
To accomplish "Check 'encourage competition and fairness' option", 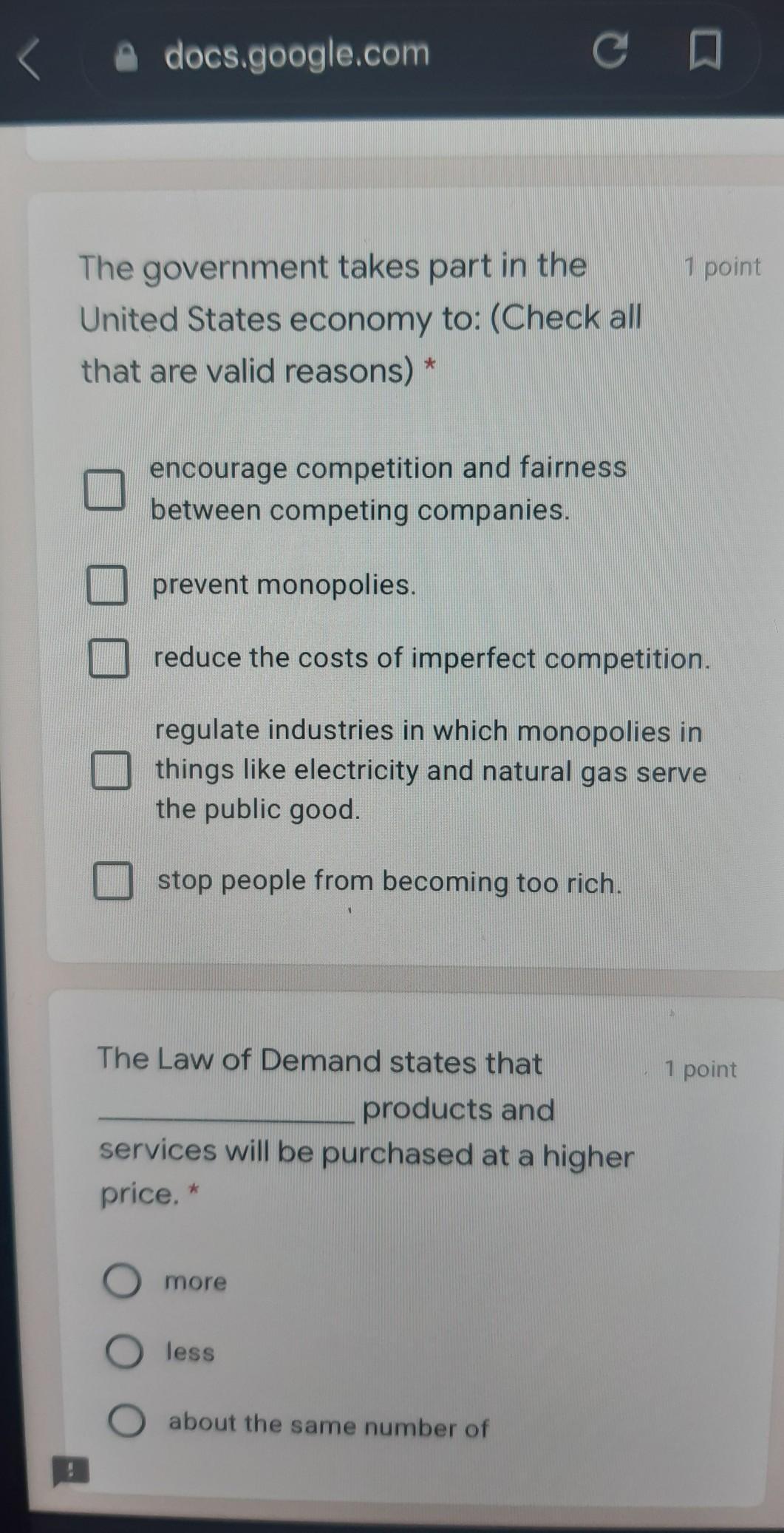I will click(x=104, y=489).
